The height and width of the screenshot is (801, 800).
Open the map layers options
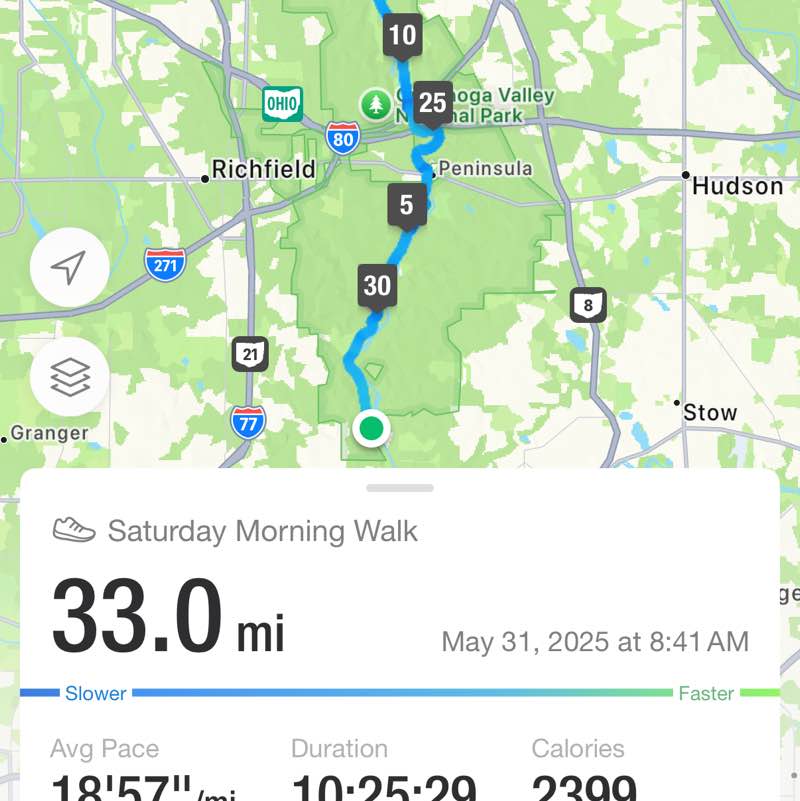pyautogui.click(x=69, y=376)
